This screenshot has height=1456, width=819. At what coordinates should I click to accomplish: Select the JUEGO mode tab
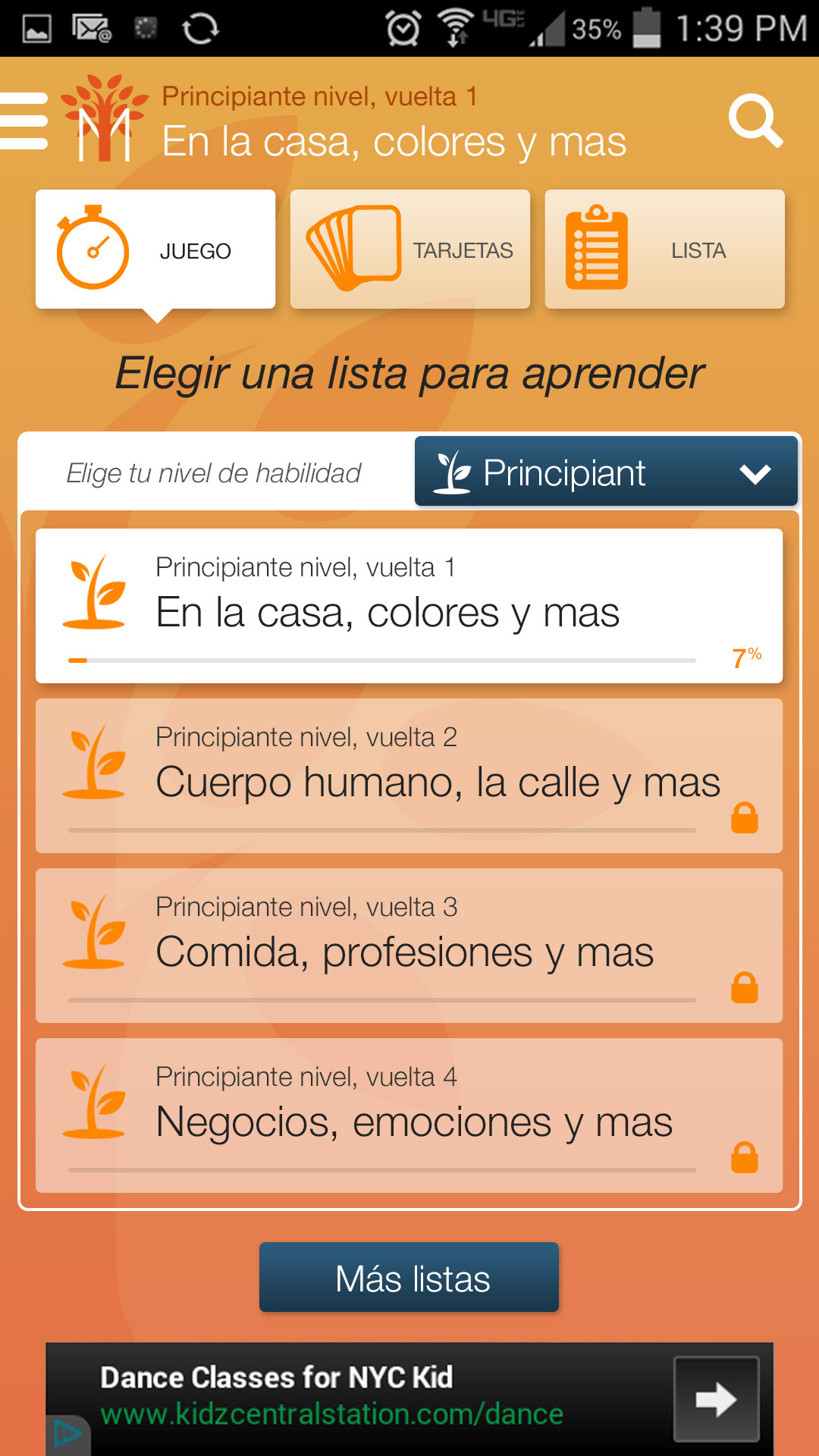coord(155,250)
